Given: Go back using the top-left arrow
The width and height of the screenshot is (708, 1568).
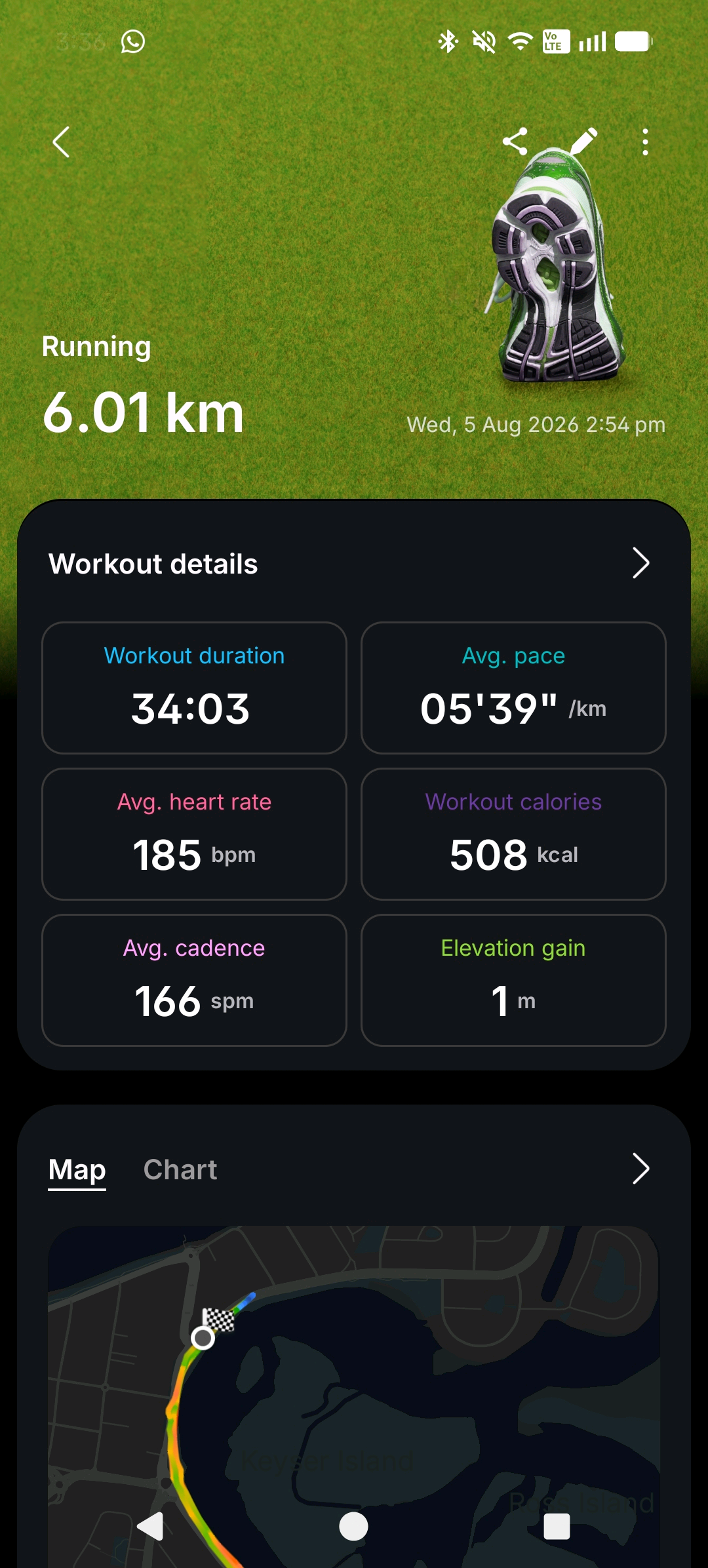Looking at the screenshot, I should click(61, 142).
